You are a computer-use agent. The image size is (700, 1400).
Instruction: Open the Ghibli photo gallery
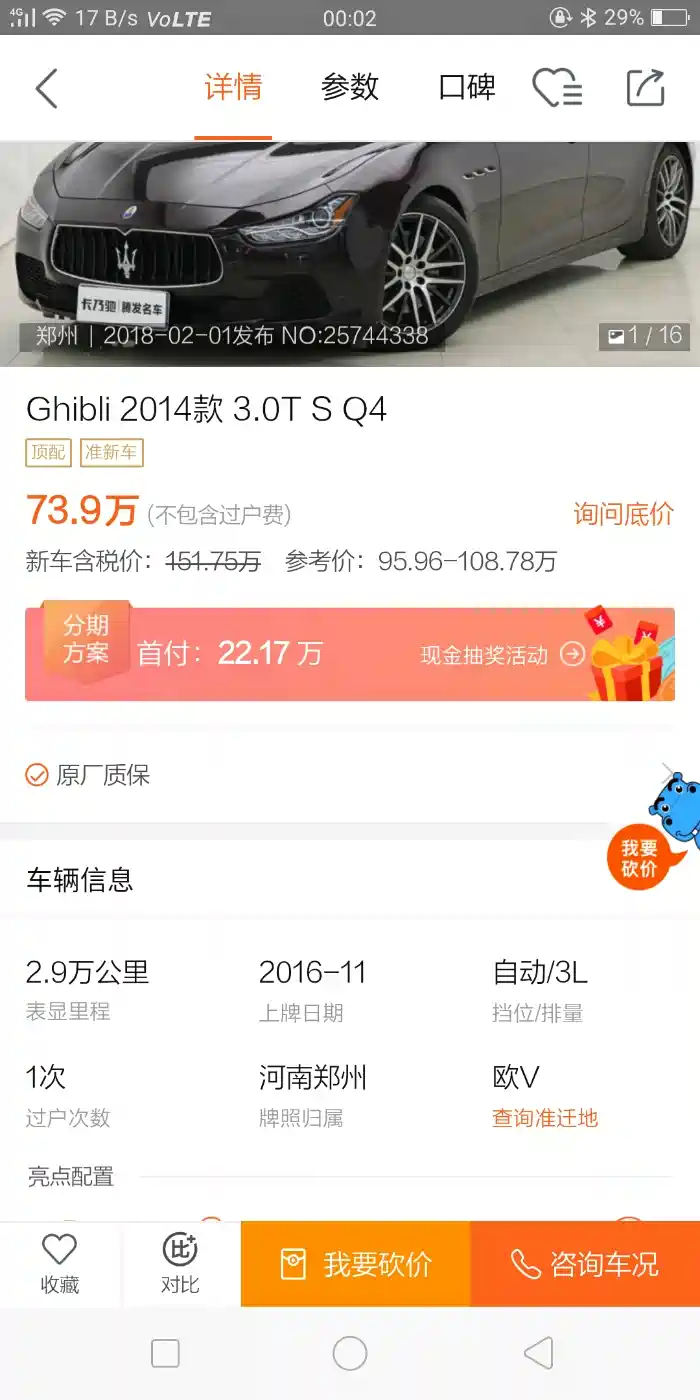[x=350, y=250]
